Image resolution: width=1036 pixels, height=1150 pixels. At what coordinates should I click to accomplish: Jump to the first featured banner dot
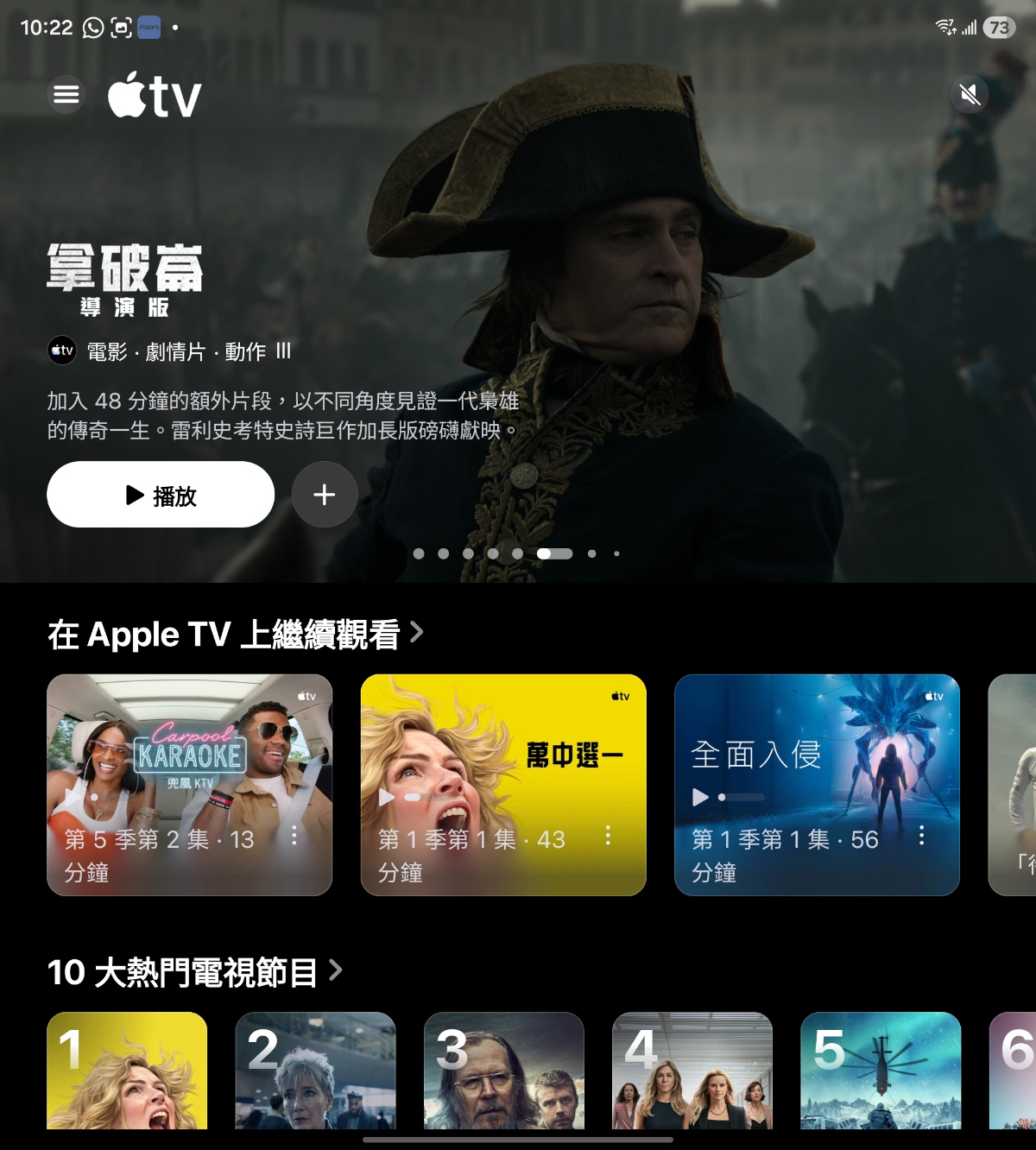419,554
